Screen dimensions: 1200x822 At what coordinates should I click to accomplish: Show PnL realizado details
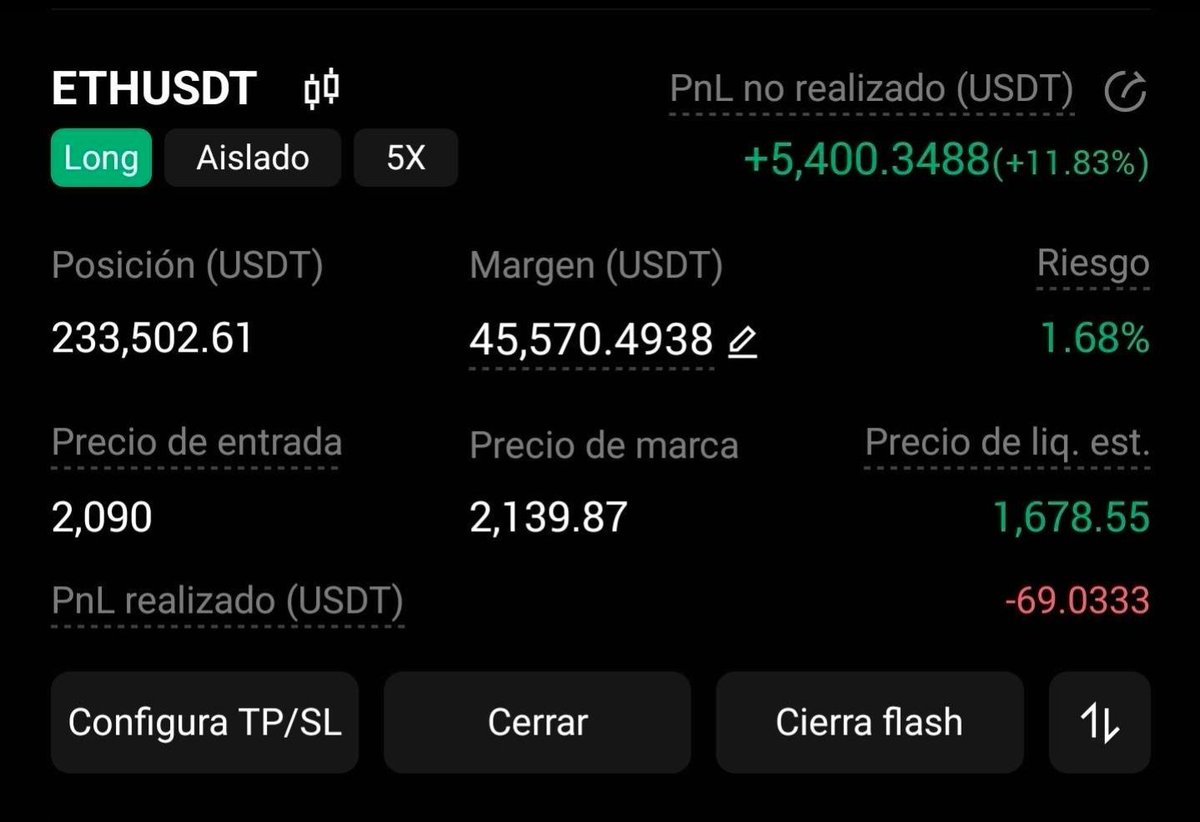(x=227, y=602)
